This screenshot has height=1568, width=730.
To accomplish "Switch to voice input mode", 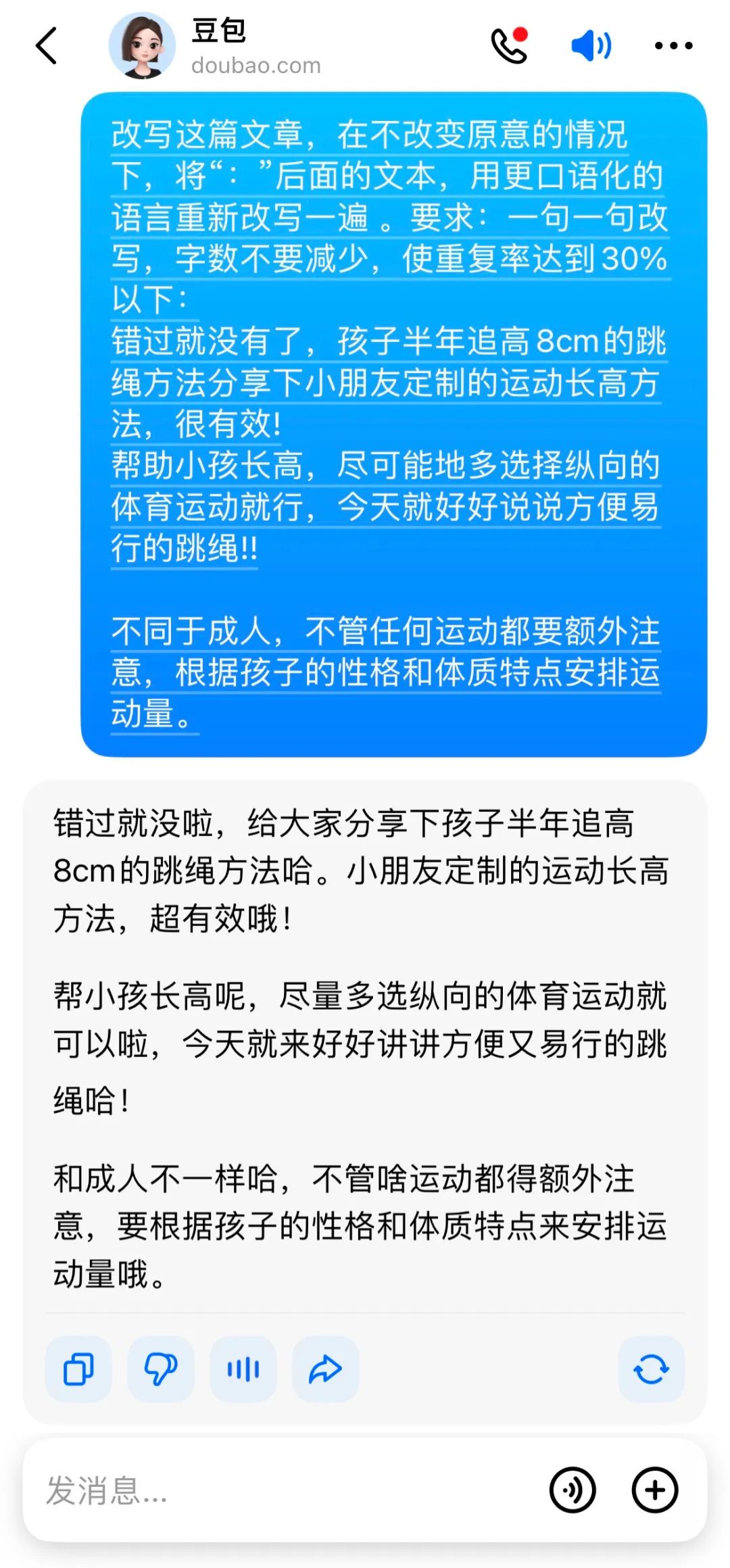I will pos(573,1490).
